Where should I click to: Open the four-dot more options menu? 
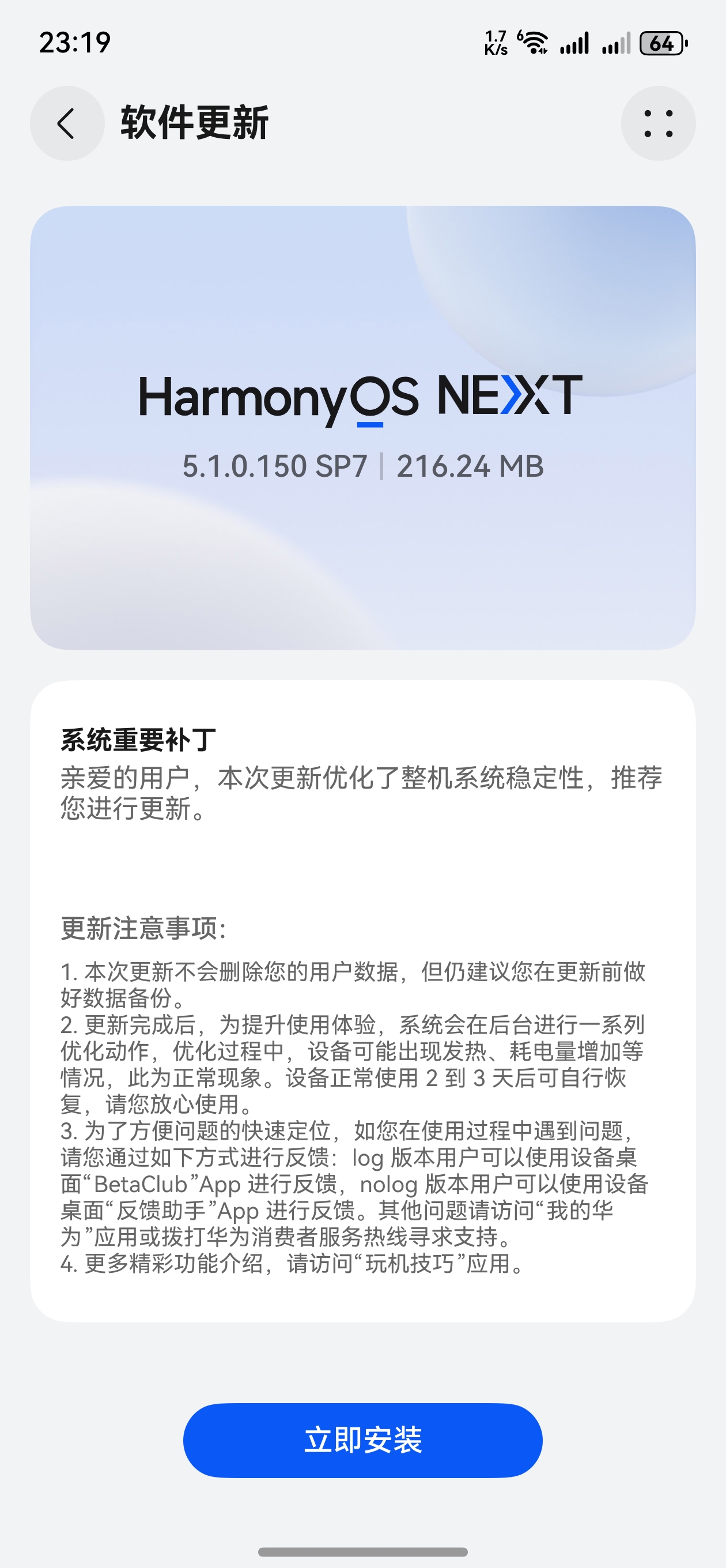[x=658, y=123]
